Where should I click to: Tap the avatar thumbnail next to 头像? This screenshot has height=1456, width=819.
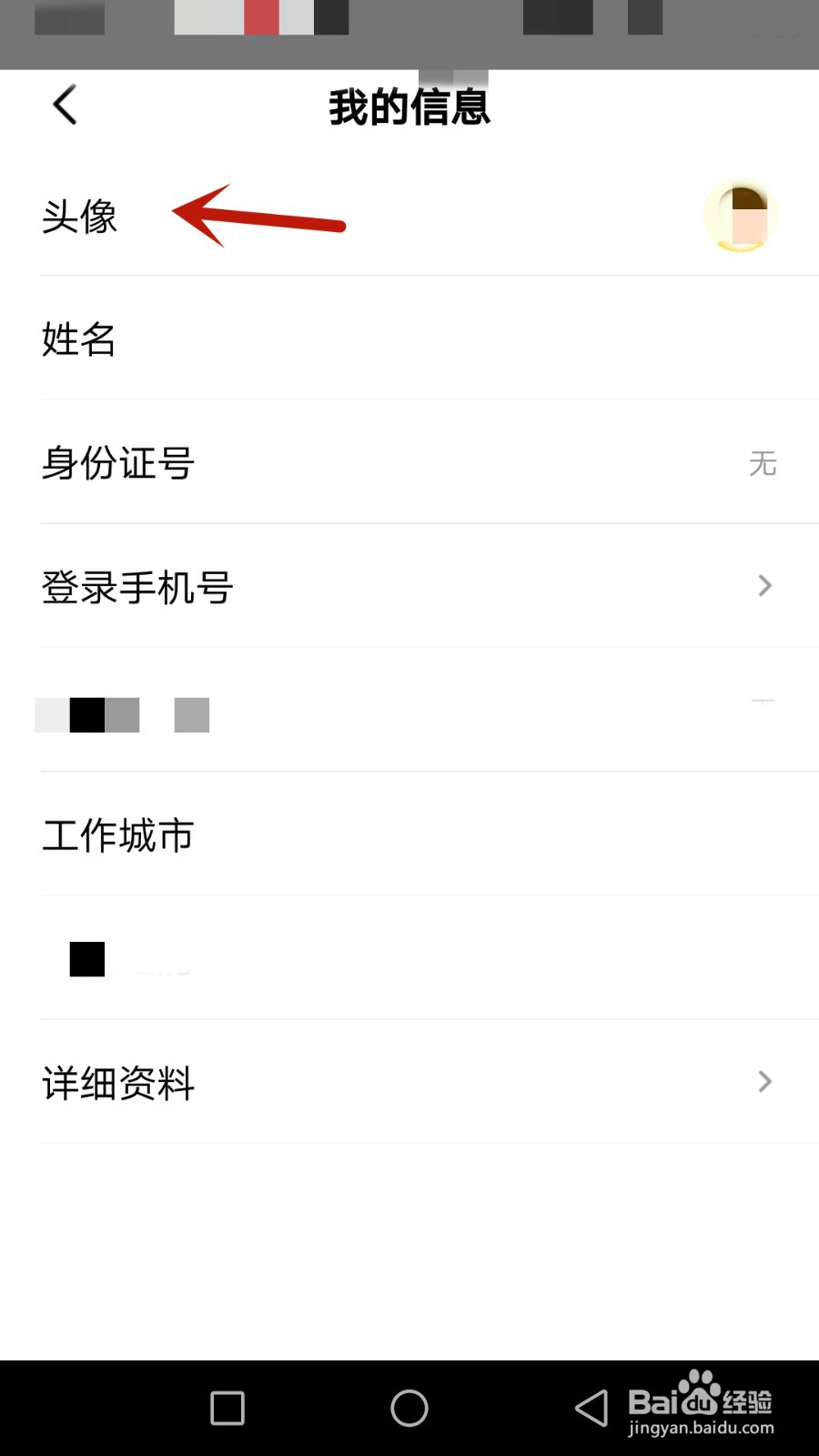(x=740, y=215)
